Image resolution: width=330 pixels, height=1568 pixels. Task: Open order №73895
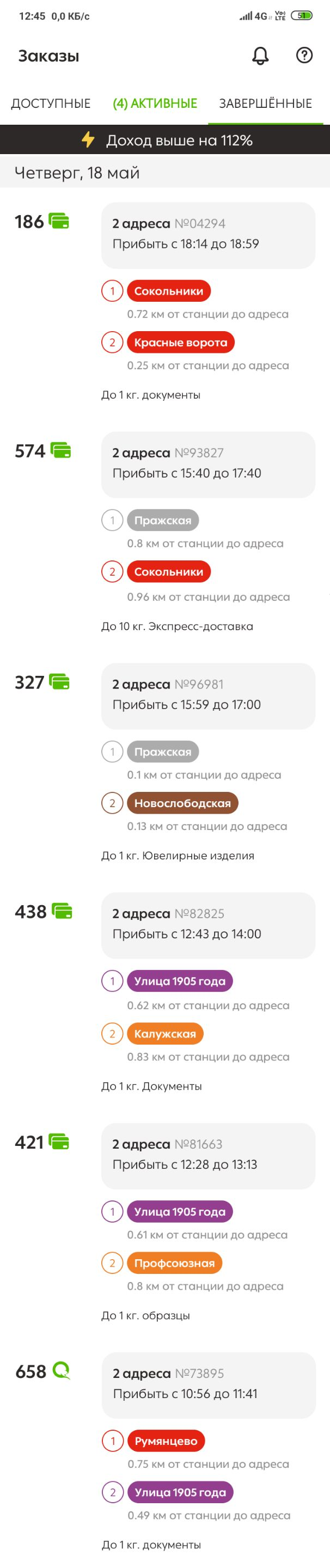pyautogui.click(x=208, y=1384)
